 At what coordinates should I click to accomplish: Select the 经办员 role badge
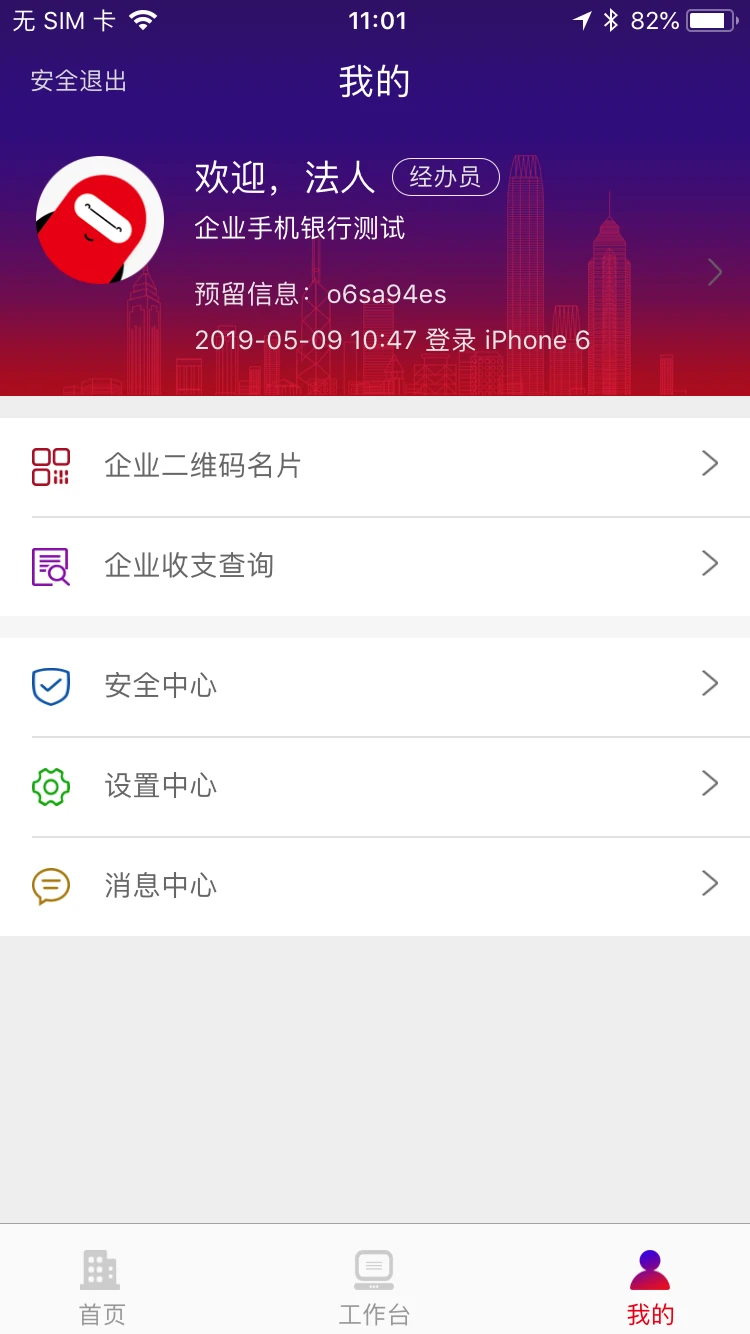[446, 177]
